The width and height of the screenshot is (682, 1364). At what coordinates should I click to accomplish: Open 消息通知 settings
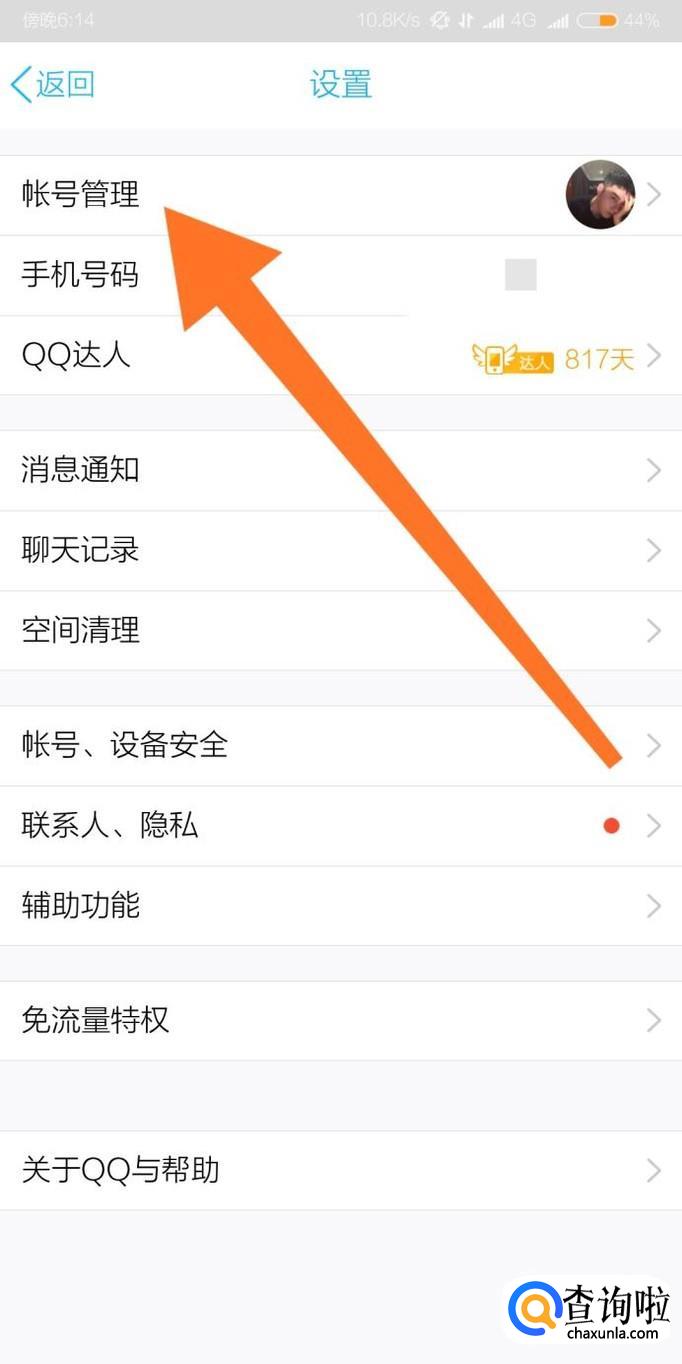[341, 470]
